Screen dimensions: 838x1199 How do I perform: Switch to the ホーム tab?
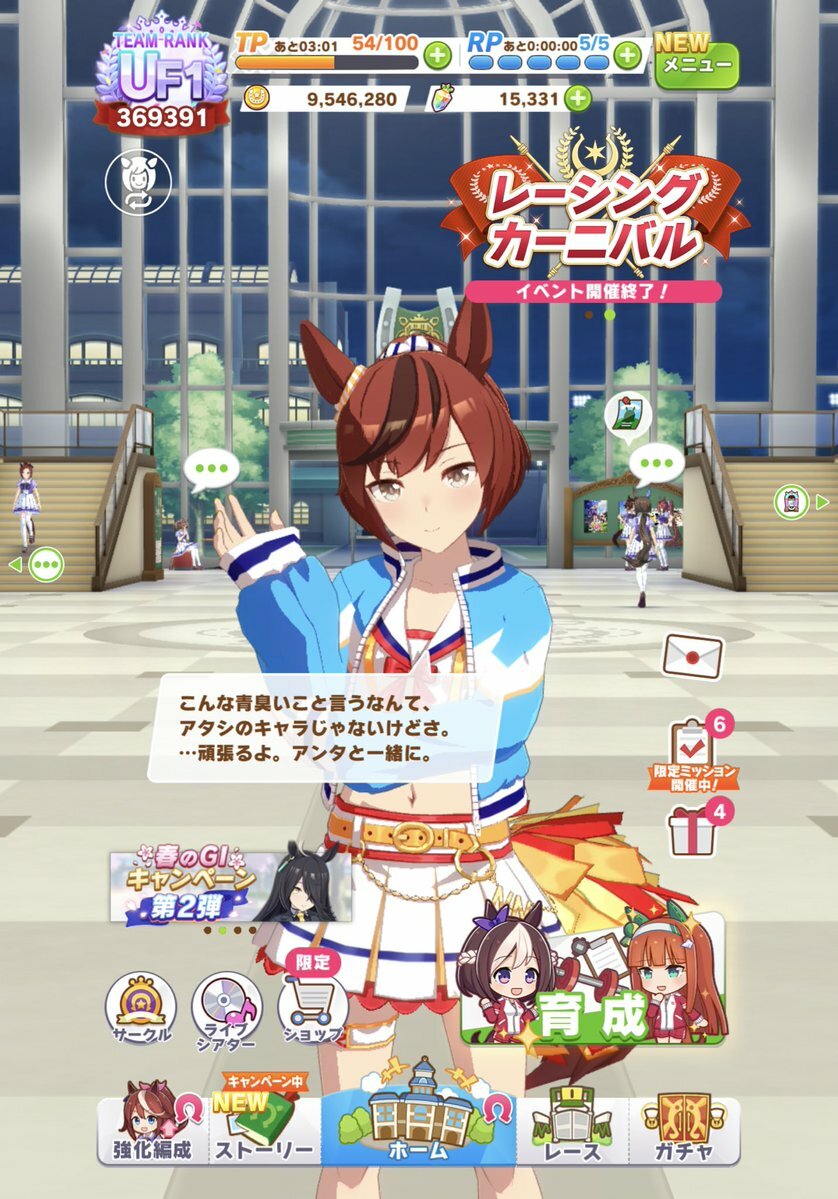click(x=419, y=1130)
